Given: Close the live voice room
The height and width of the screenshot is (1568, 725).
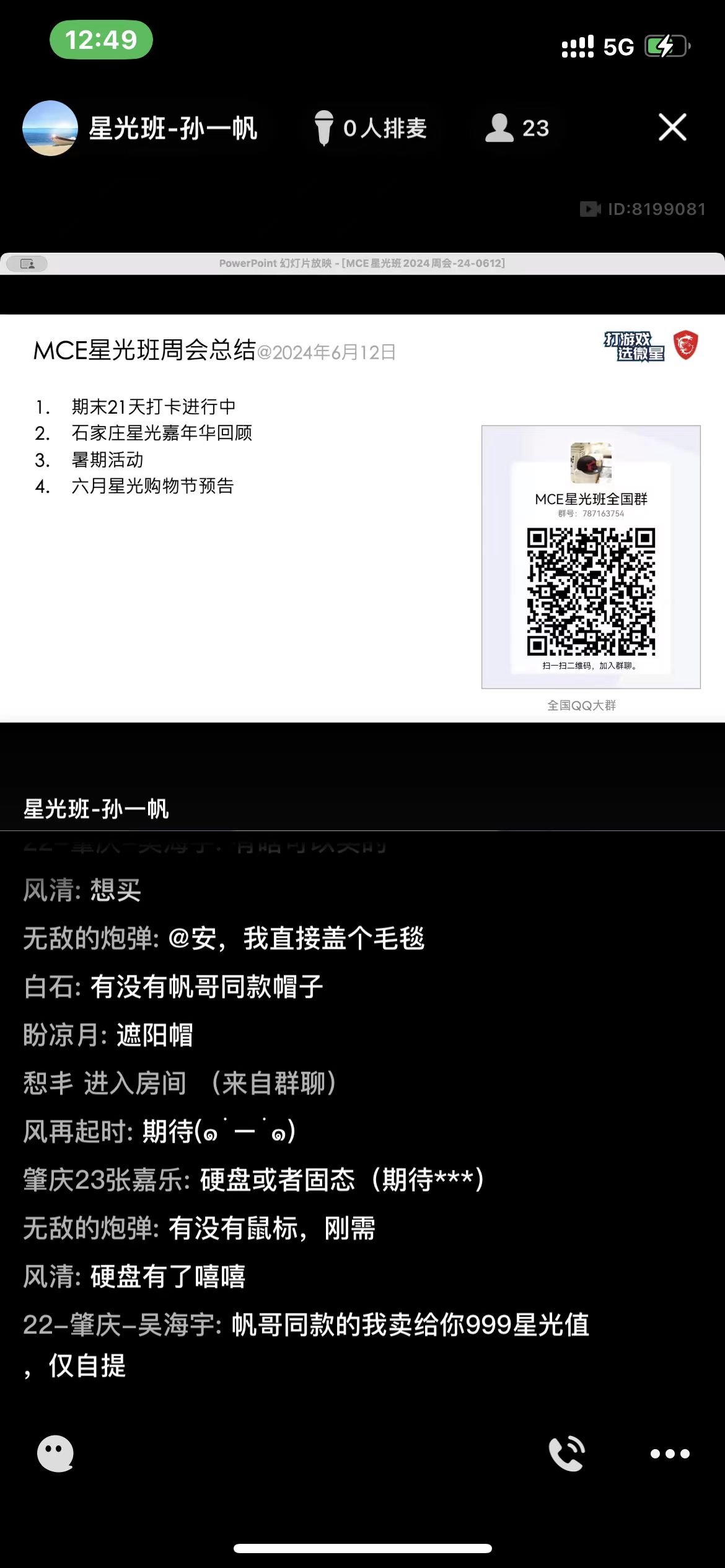Looking at the screenshot, I should click(x=672, y=128).
